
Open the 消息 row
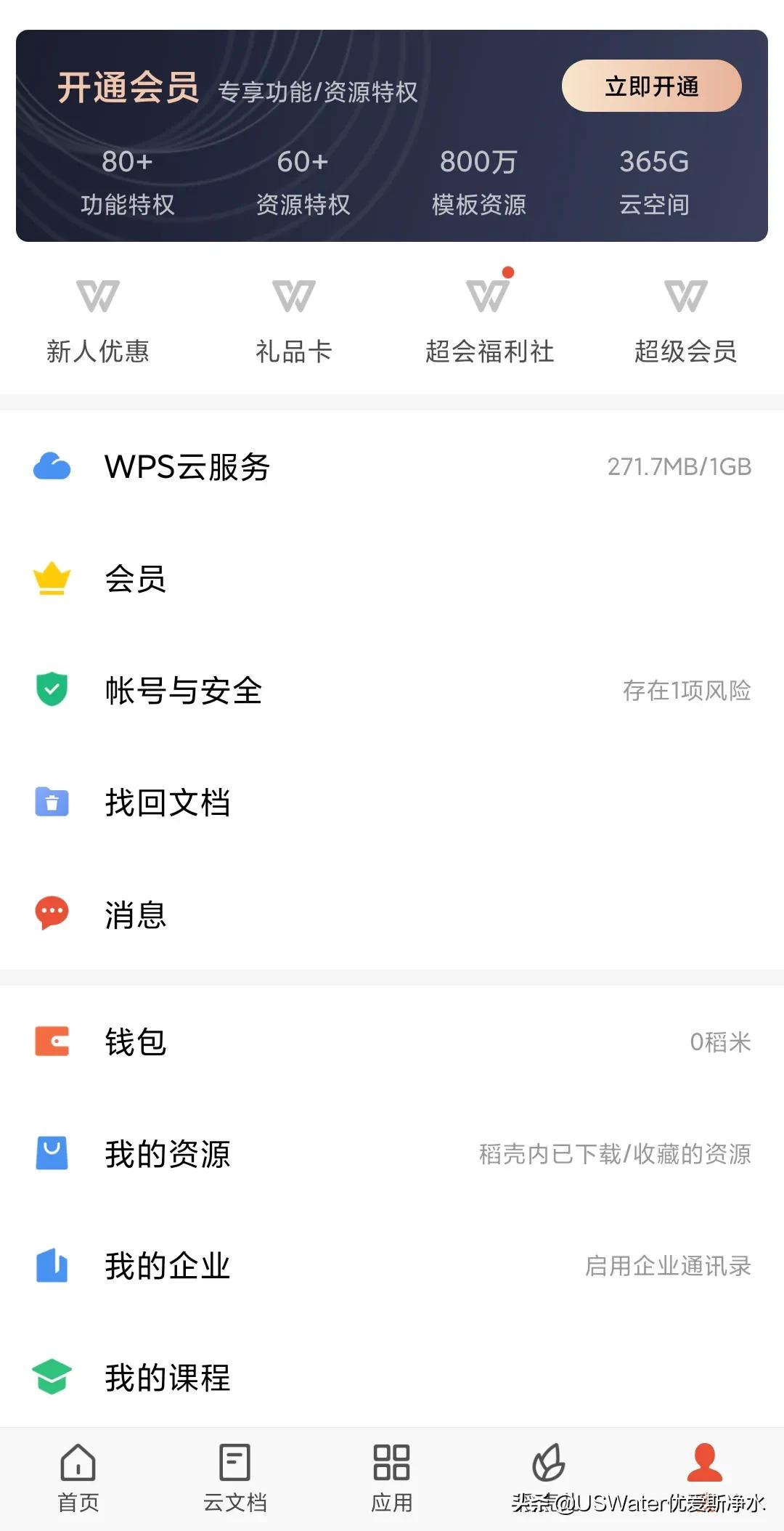tap(392, 914)
